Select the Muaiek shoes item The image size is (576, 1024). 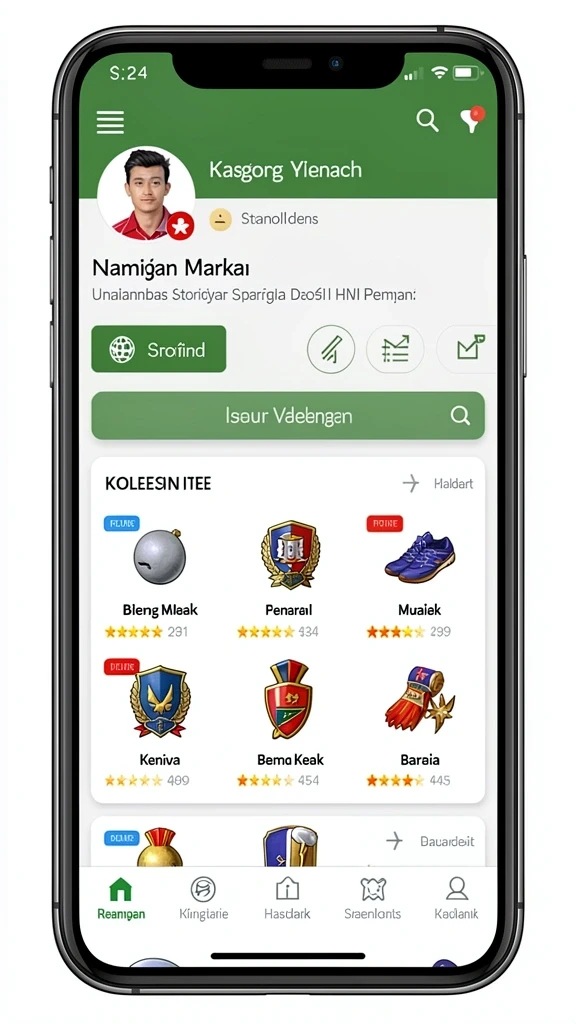tap(419, 577)
